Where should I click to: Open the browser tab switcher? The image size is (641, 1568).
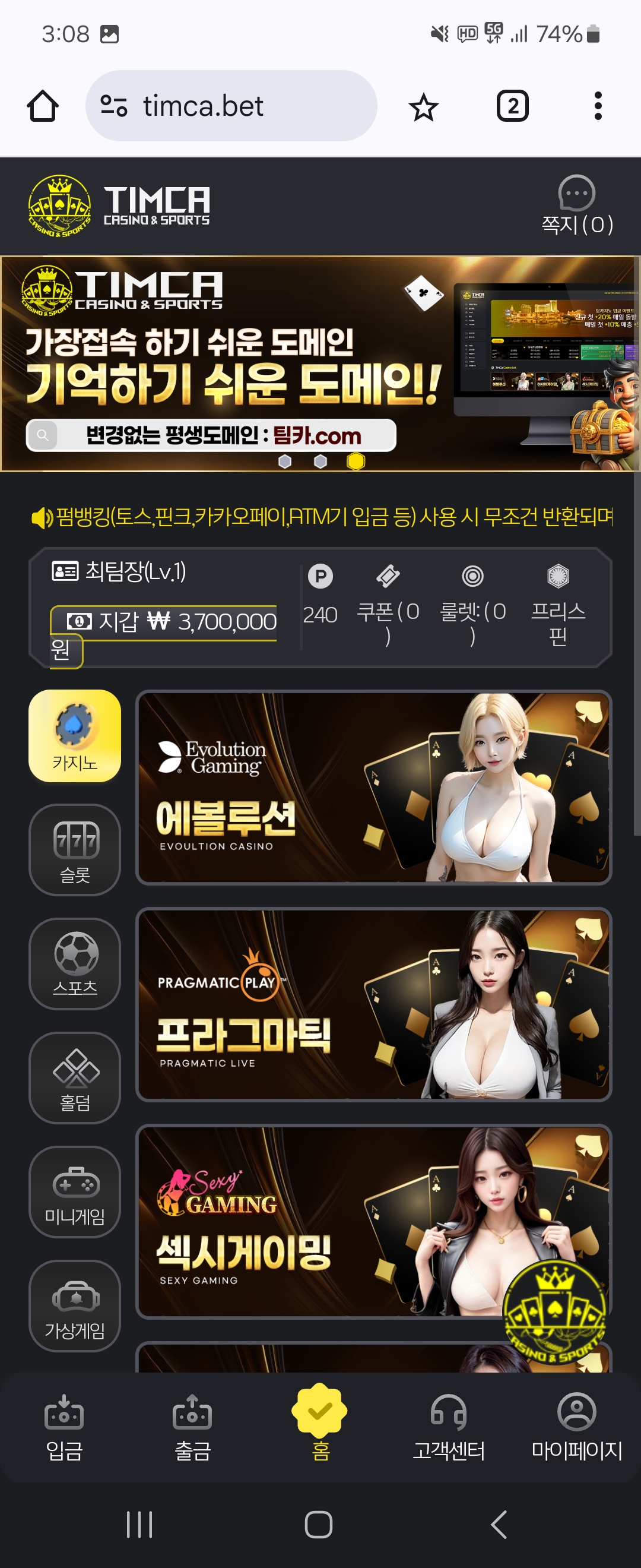click(x=512, y=106)
